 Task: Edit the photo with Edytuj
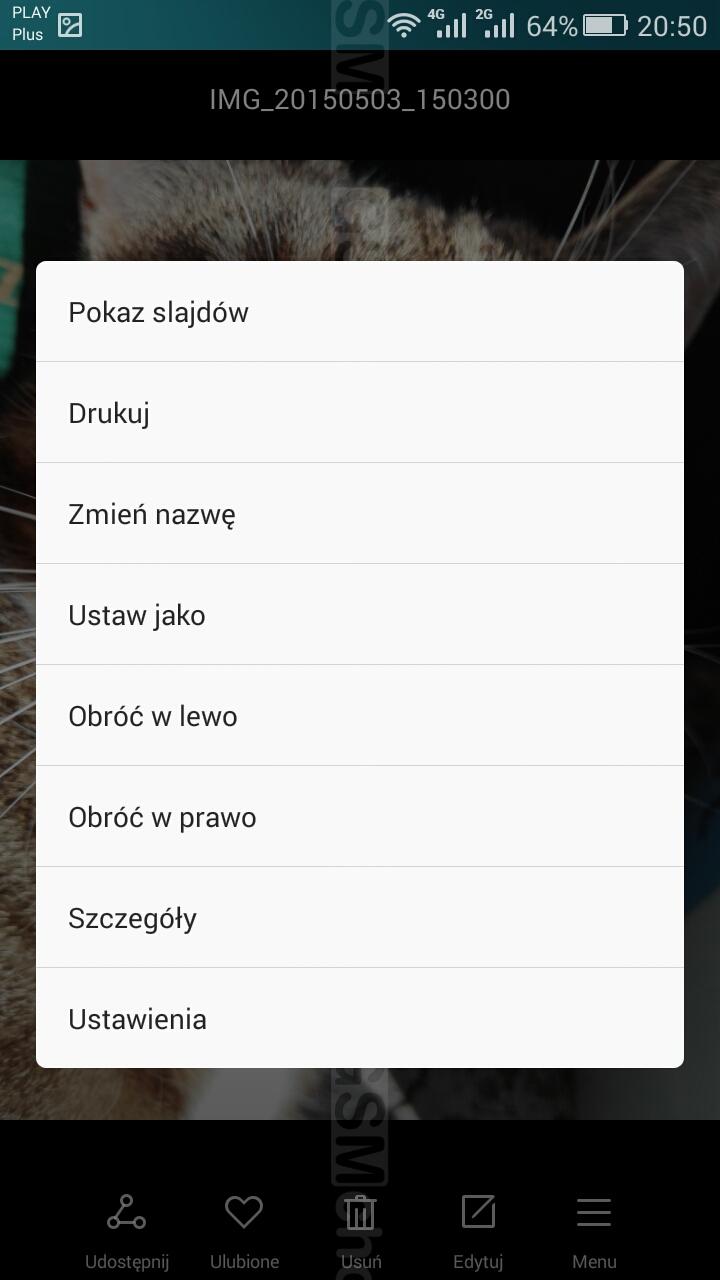point(478,1232)
